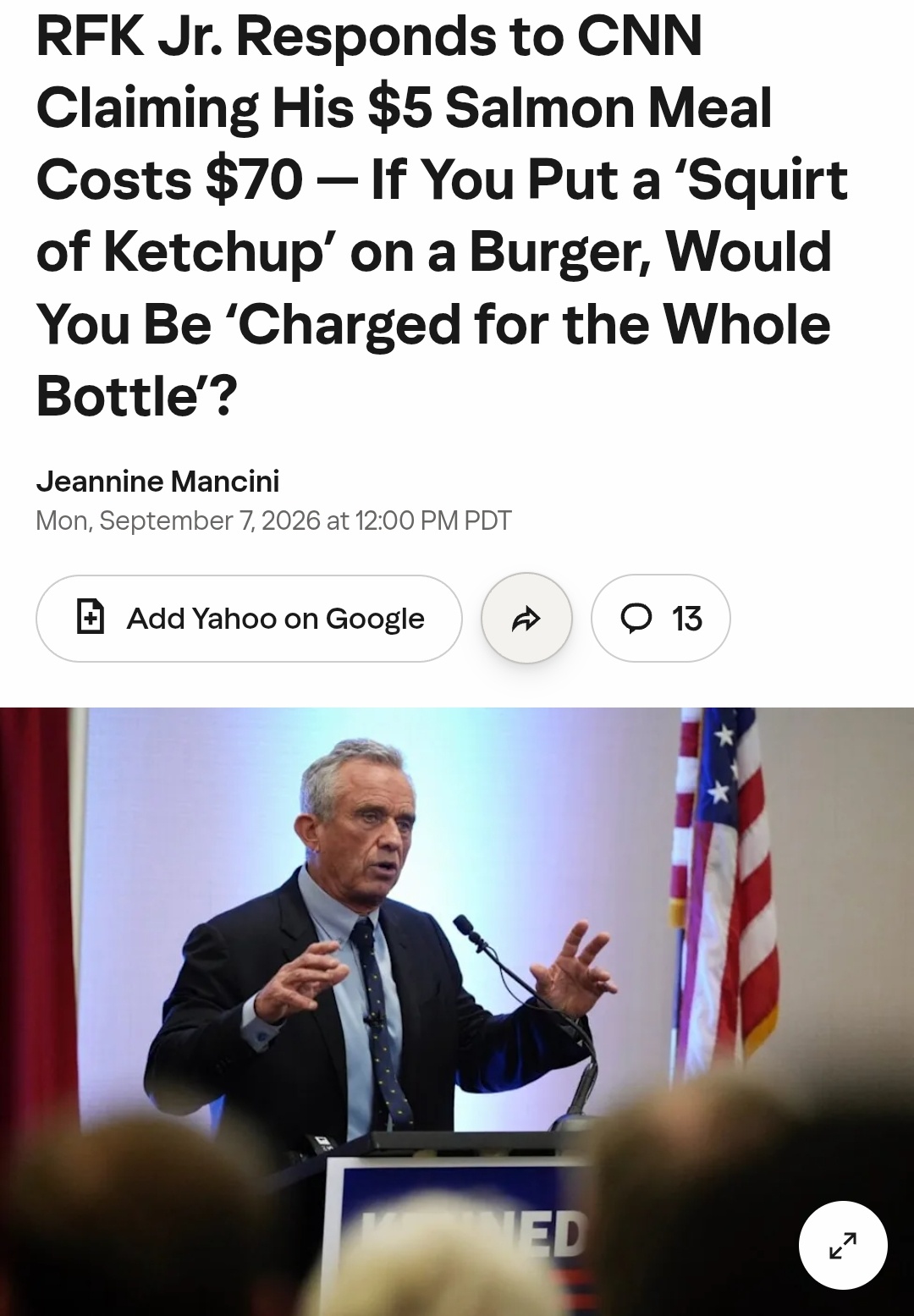Share this article
The width and height of the screenshot is (914, 1316).
pyautogui.click(x=526, y=619)
